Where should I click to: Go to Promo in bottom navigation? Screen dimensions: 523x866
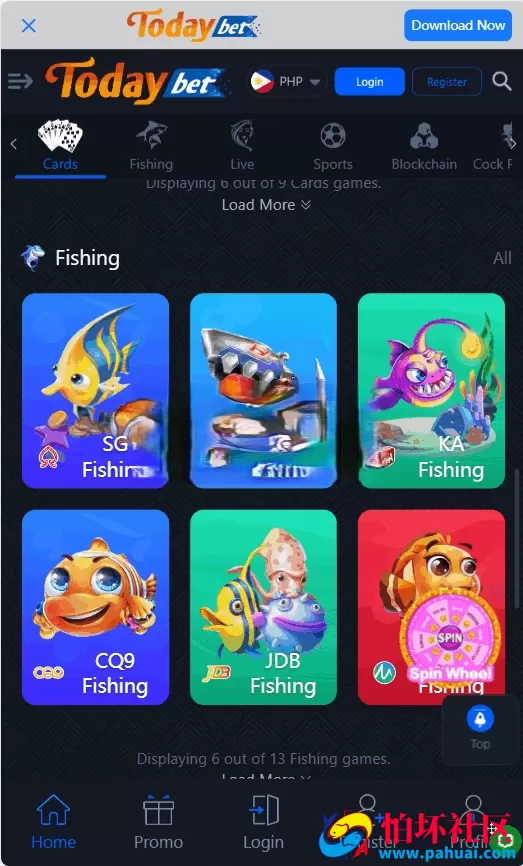click(159, 822)
